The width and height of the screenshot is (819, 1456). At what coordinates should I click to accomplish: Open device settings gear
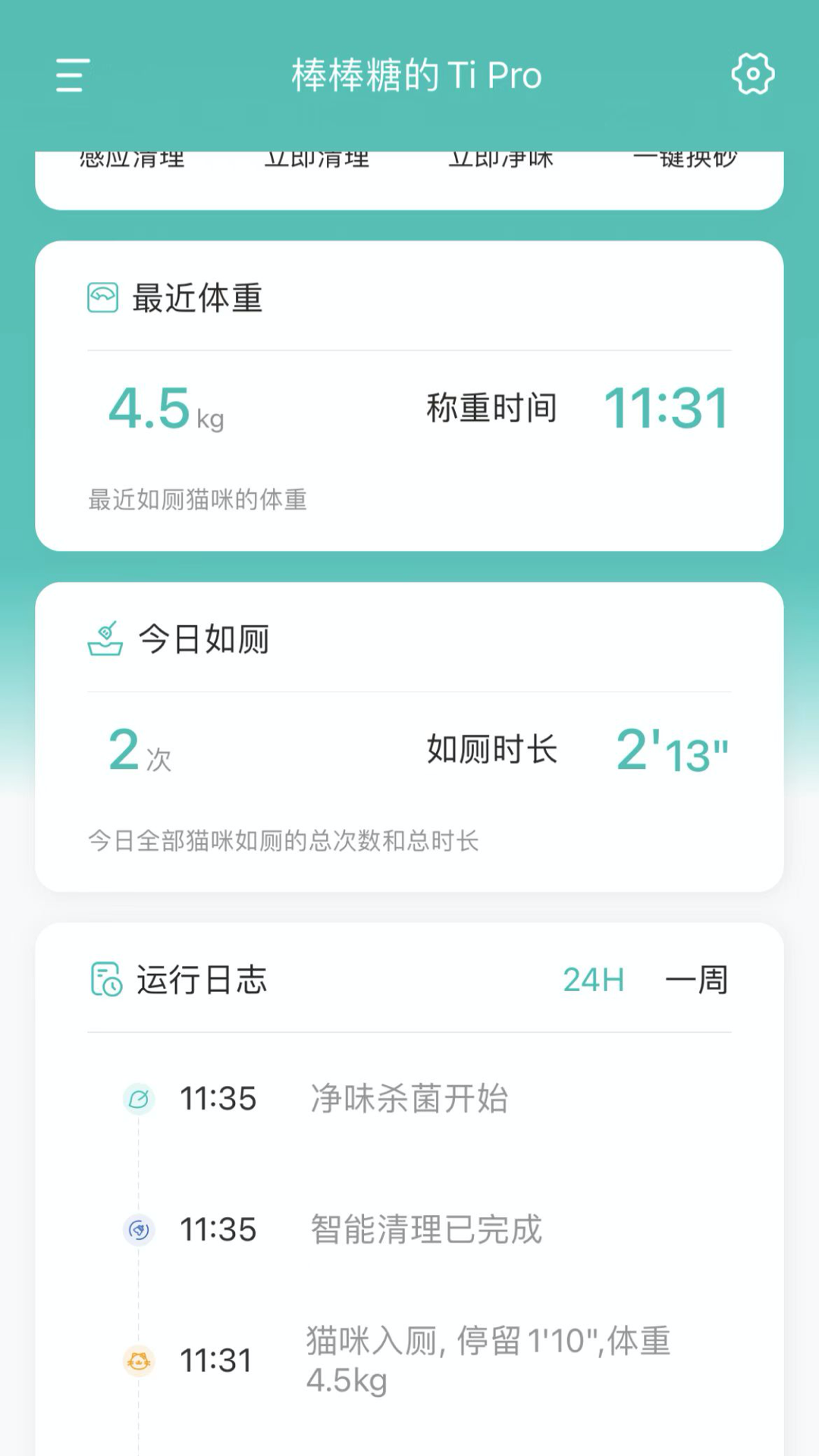coord(752,74)
